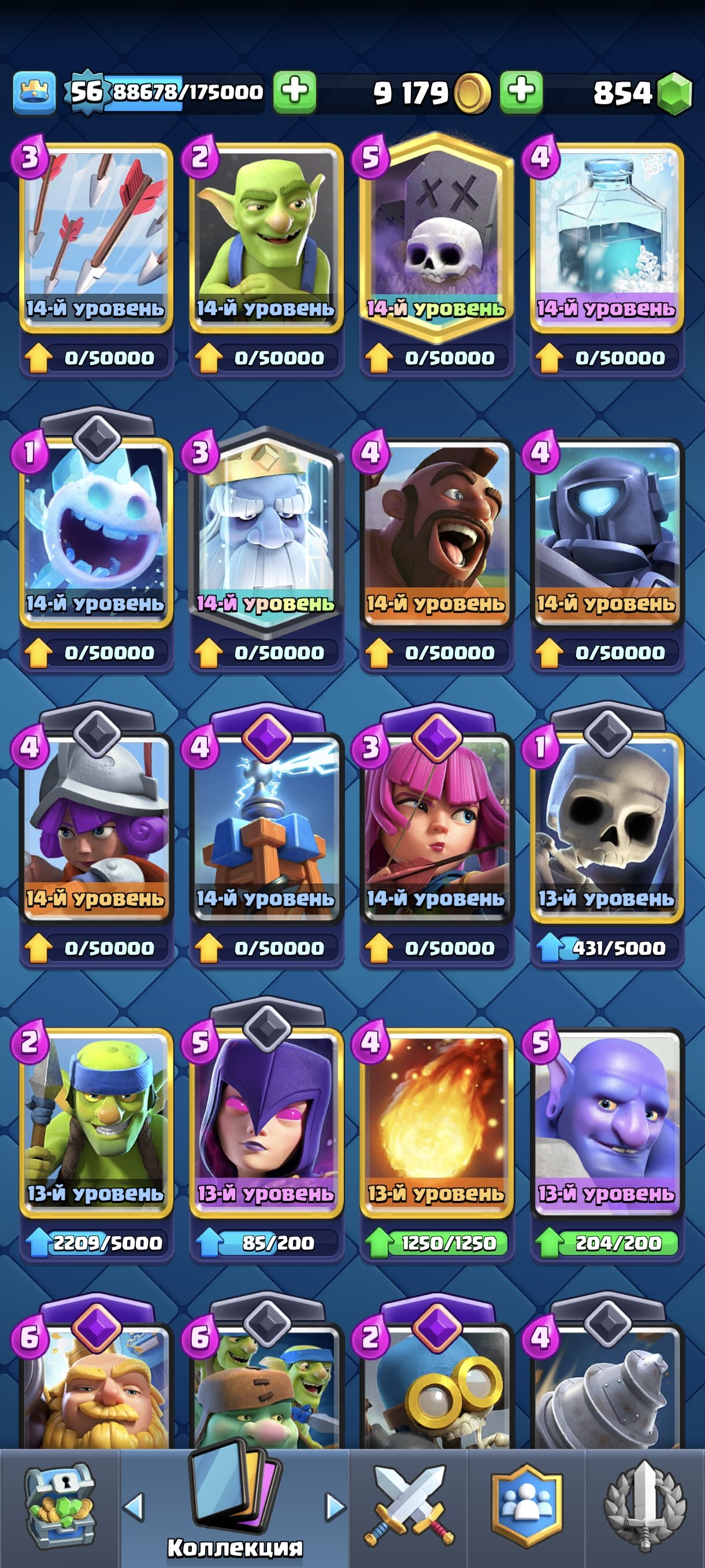Open the Graveyard card

[x=437, y=238]
